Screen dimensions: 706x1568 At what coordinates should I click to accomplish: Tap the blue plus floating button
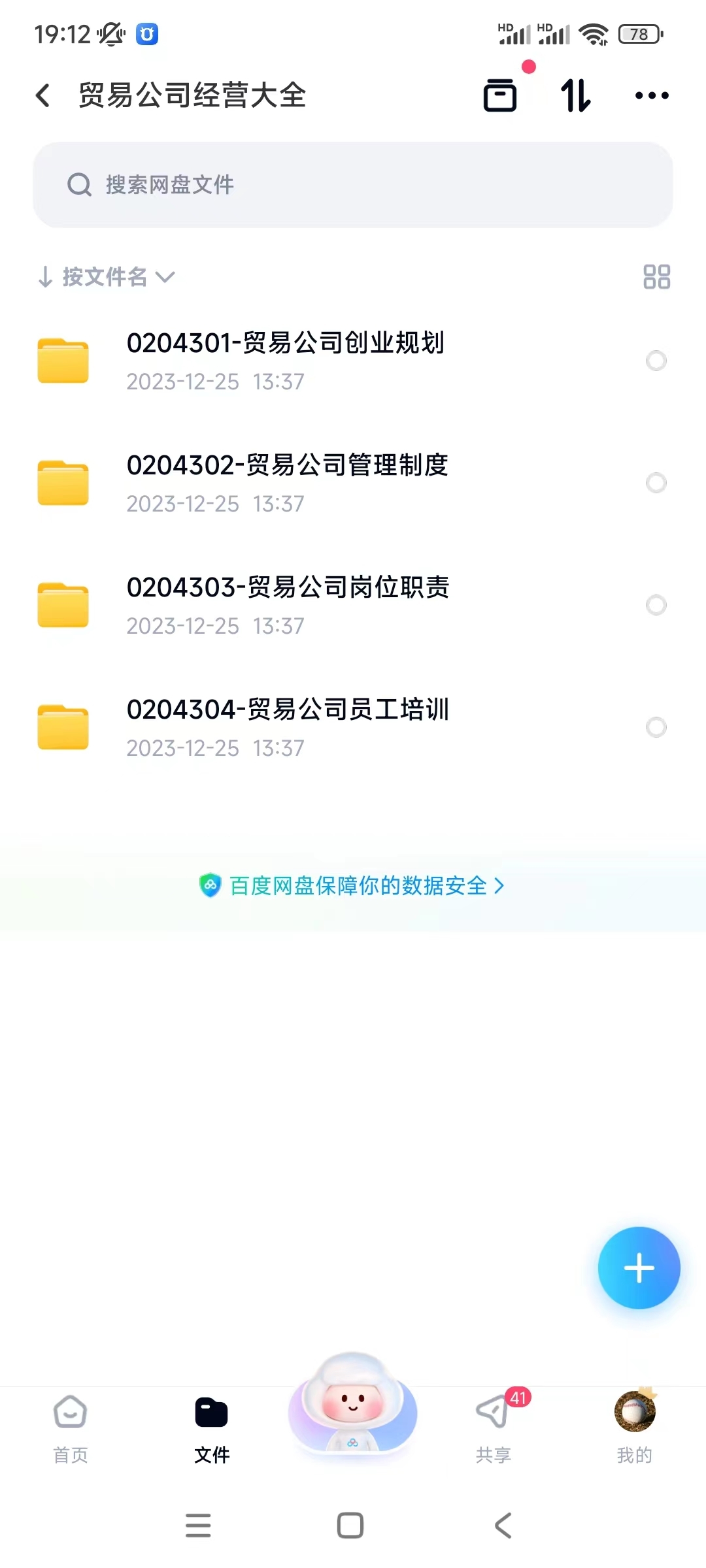coord(639,1268)
